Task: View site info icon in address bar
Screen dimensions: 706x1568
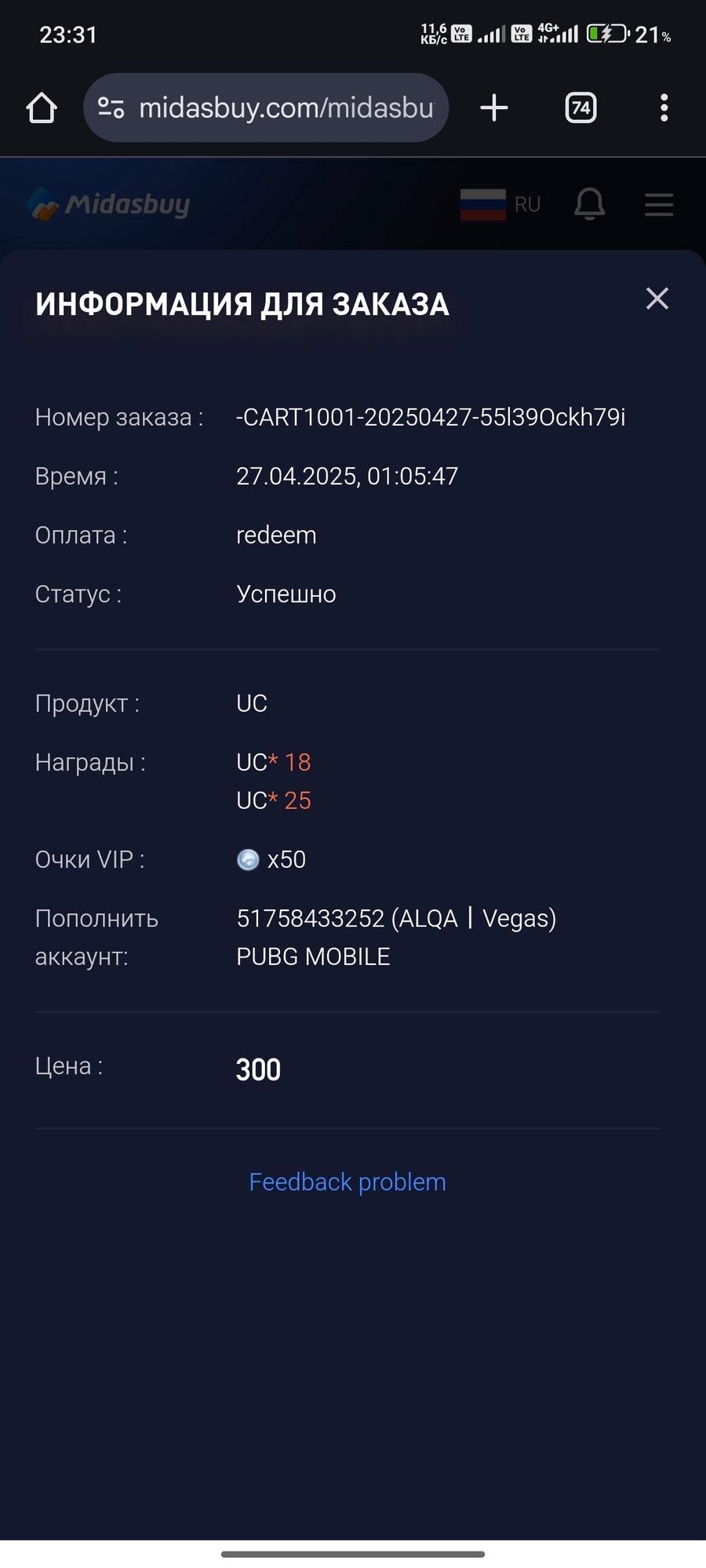Action: [x=111, y=108]
